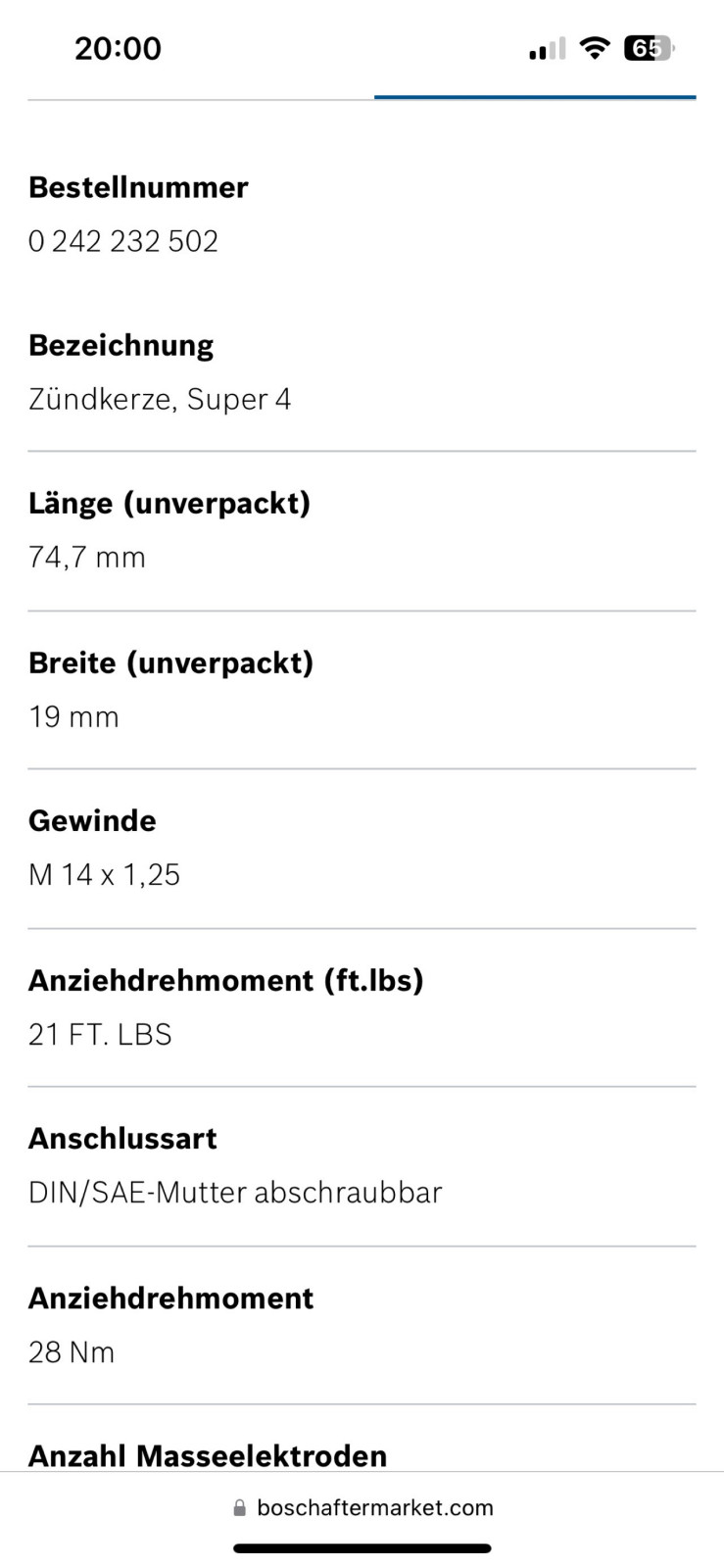This screenshot has width=724, height=1568.
Task: Select the Zündkerze, Super 4 product name
Action: 160,399
